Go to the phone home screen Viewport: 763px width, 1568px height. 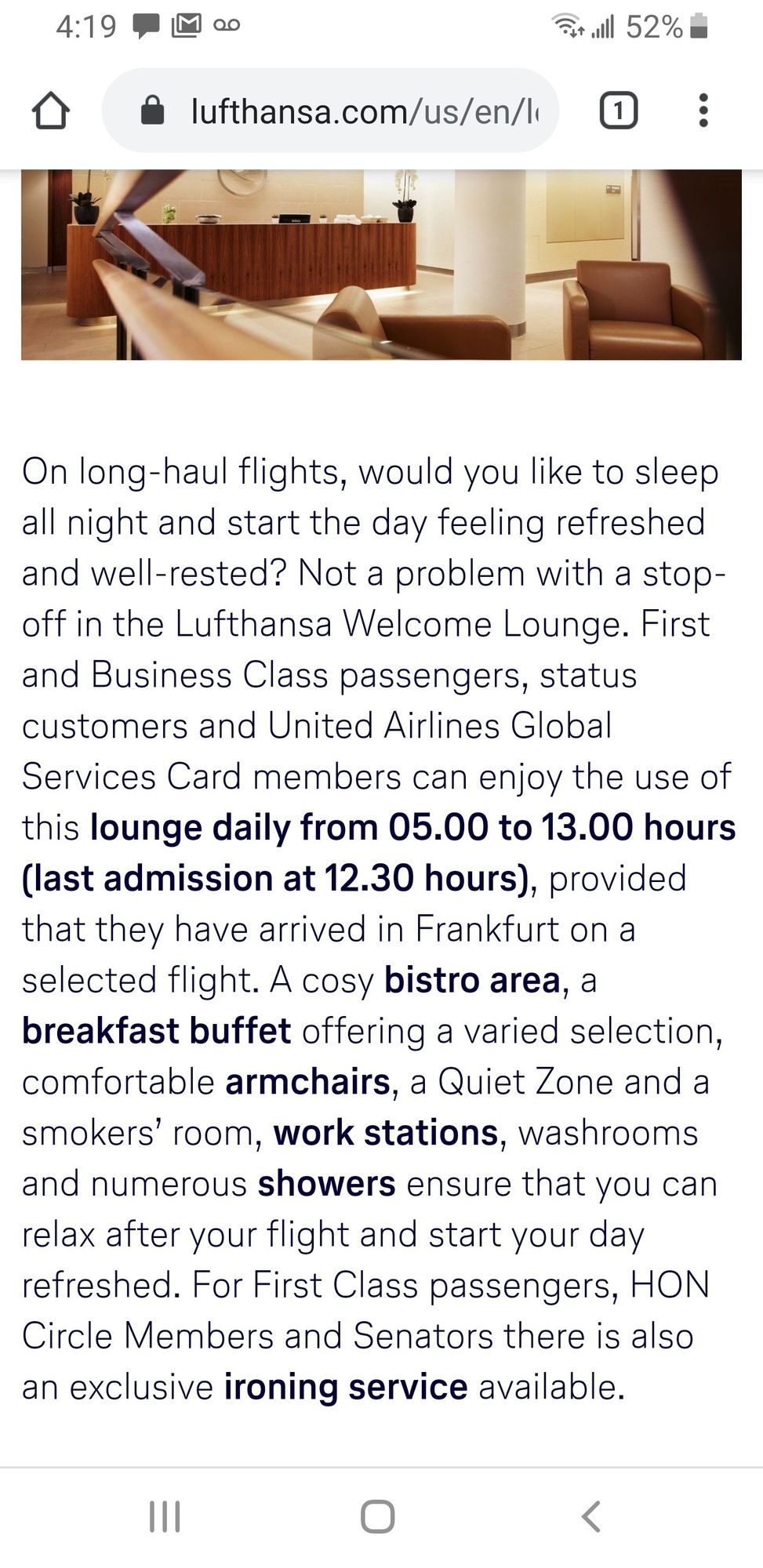[x=377, y=1516]
